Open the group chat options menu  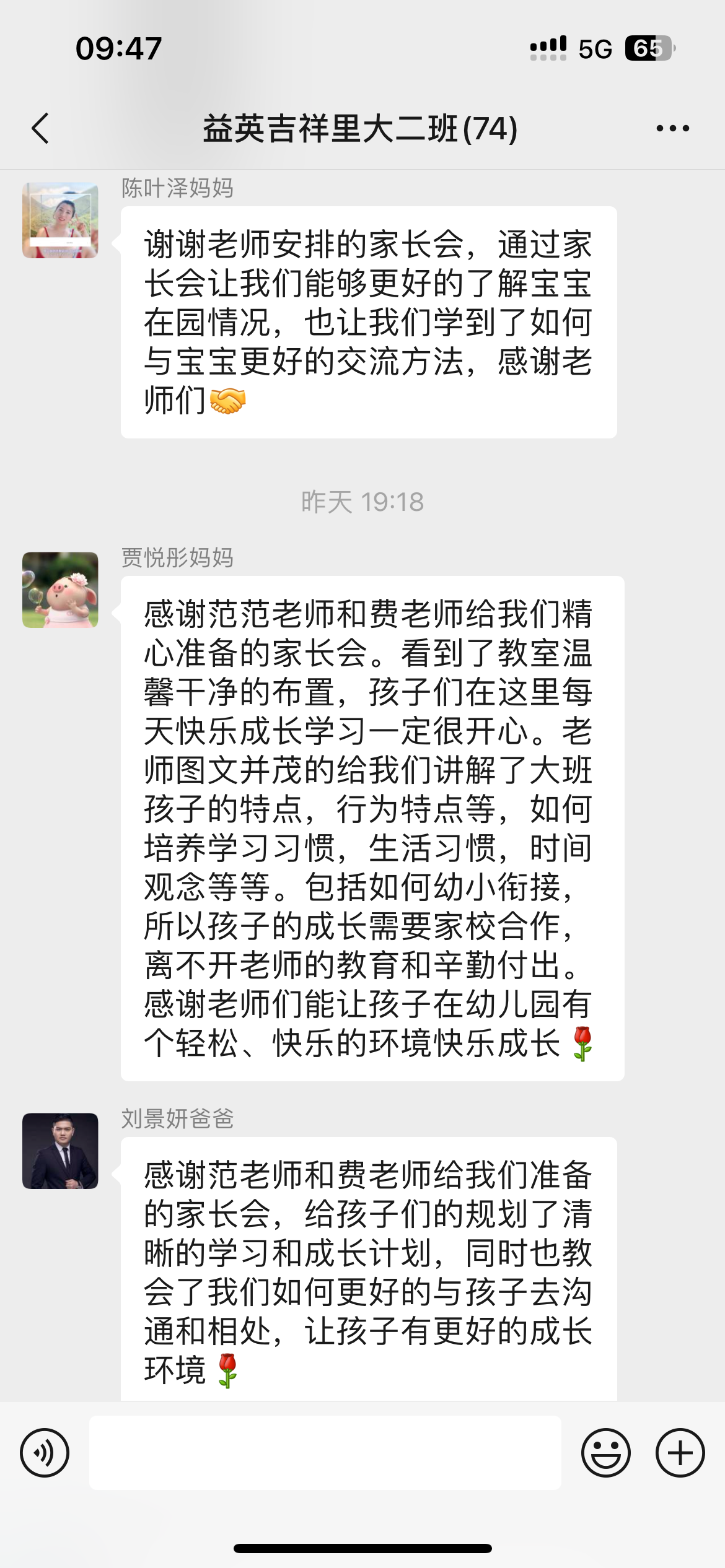point(672,128)
